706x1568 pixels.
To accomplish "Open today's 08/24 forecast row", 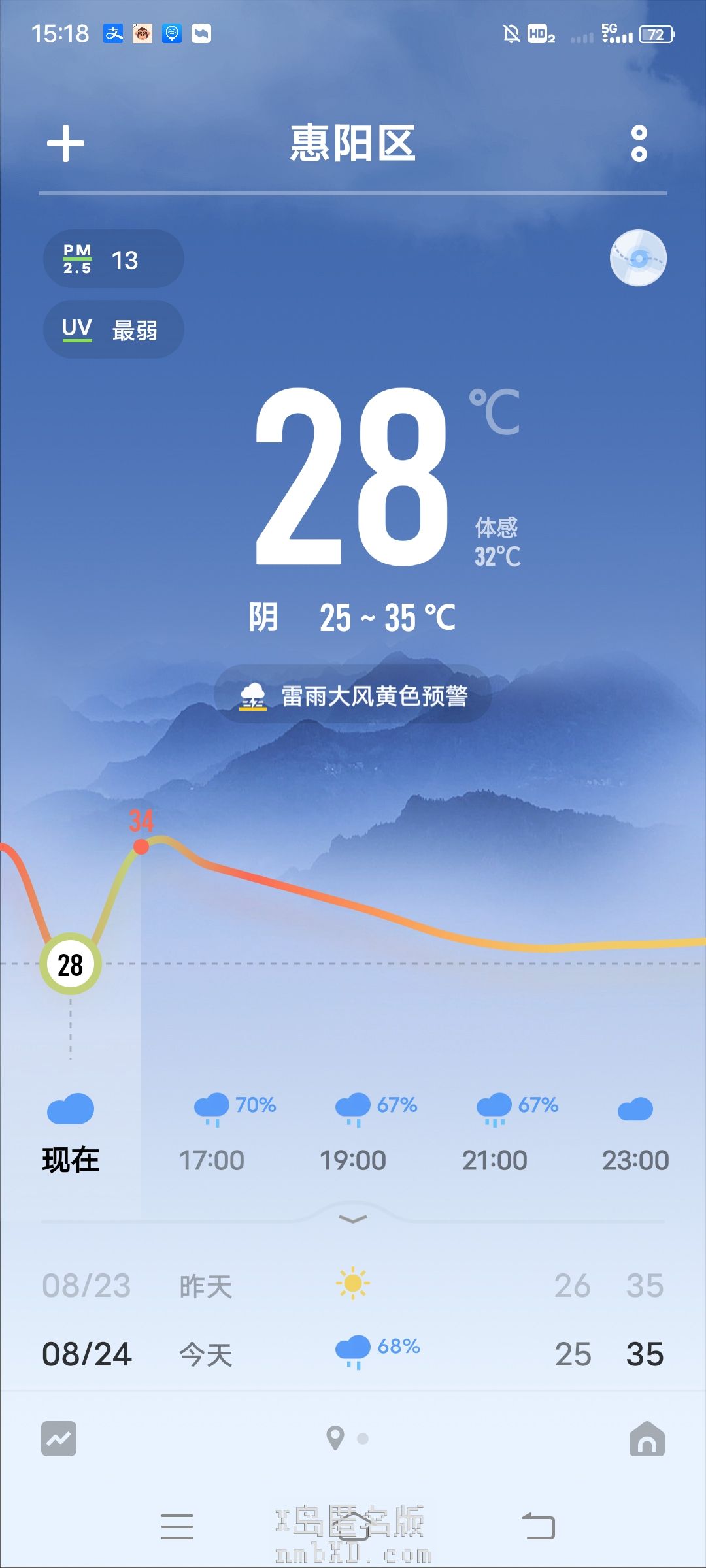I will [353, 1354].
